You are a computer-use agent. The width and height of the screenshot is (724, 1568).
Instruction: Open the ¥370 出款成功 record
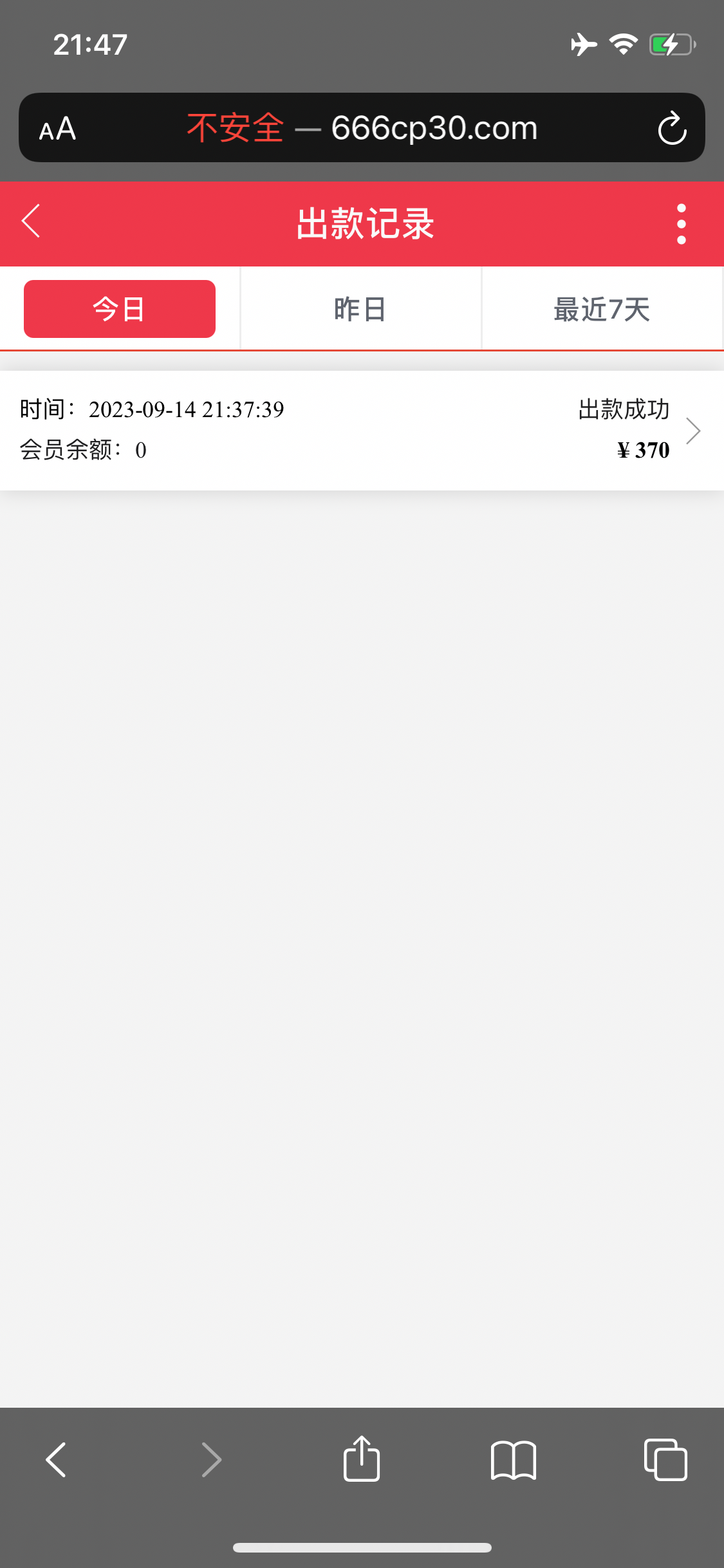coord(362,430)
